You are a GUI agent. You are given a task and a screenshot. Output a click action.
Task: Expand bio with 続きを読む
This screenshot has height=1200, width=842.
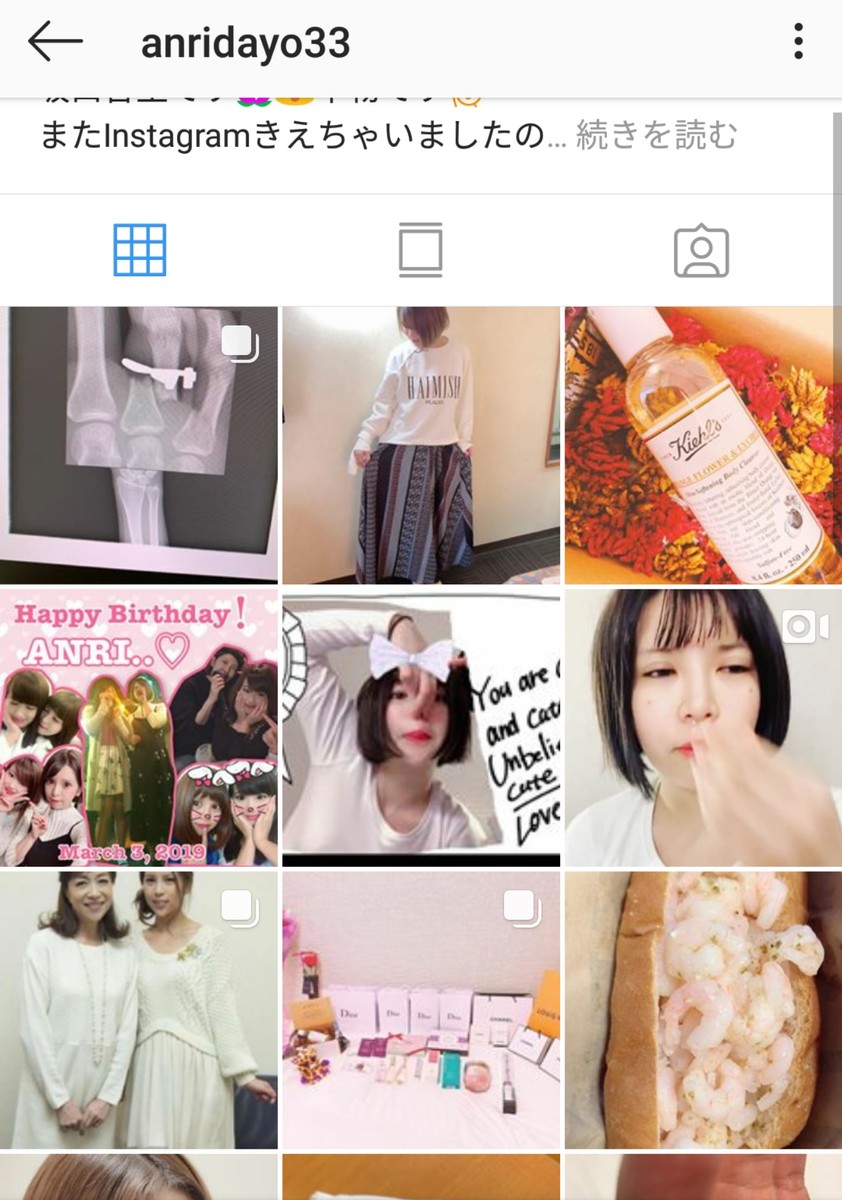pos(656,135)
